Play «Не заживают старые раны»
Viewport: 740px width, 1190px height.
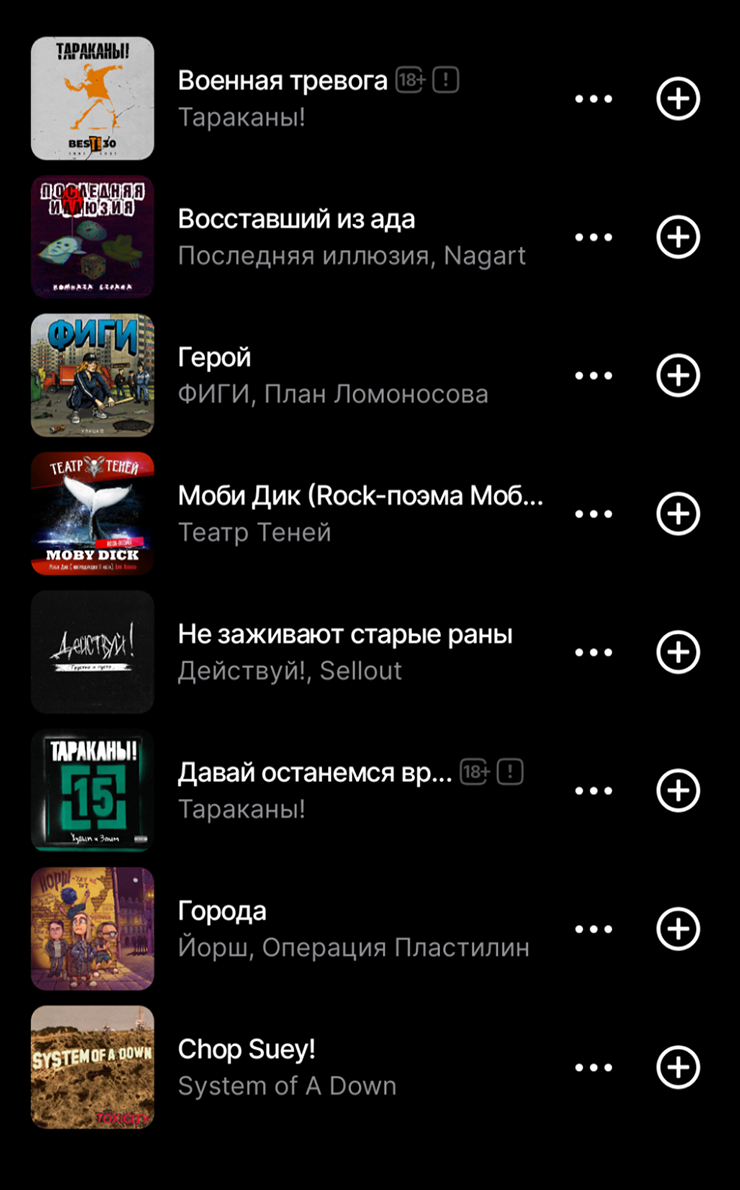345,634
